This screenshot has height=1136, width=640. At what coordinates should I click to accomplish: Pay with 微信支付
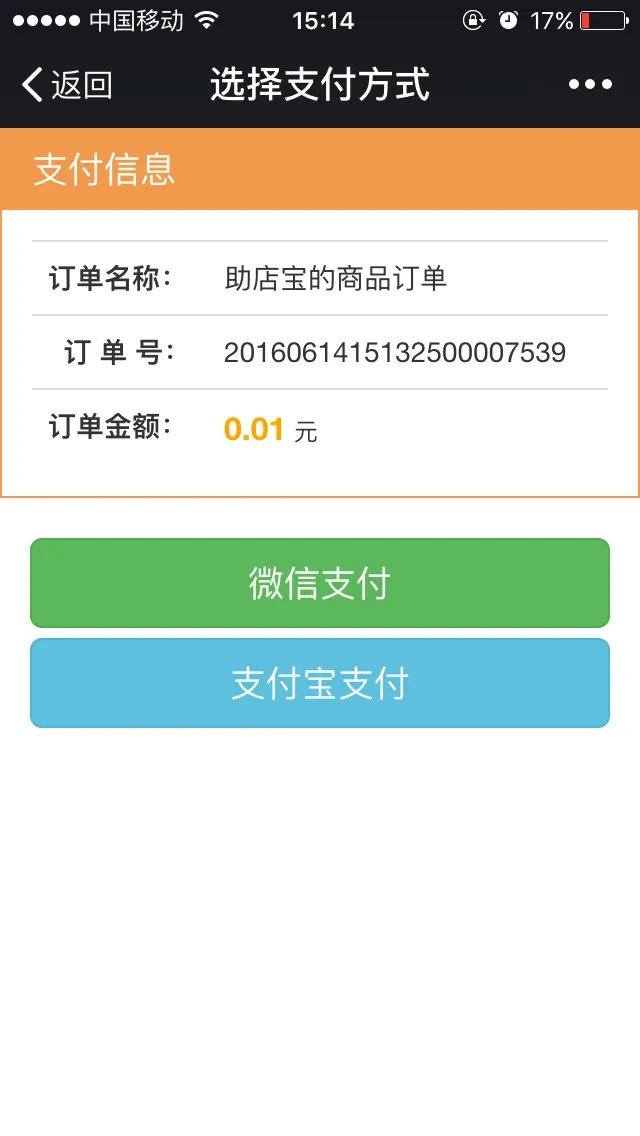click(x=320, y=583)
